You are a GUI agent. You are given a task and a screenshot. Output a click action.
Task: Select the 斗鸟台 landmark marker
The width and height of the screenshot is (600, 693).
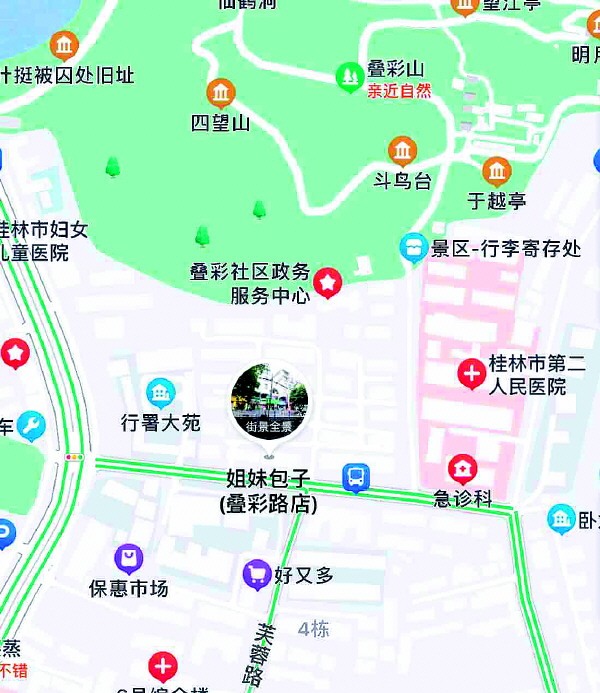[x=402, y=152]
